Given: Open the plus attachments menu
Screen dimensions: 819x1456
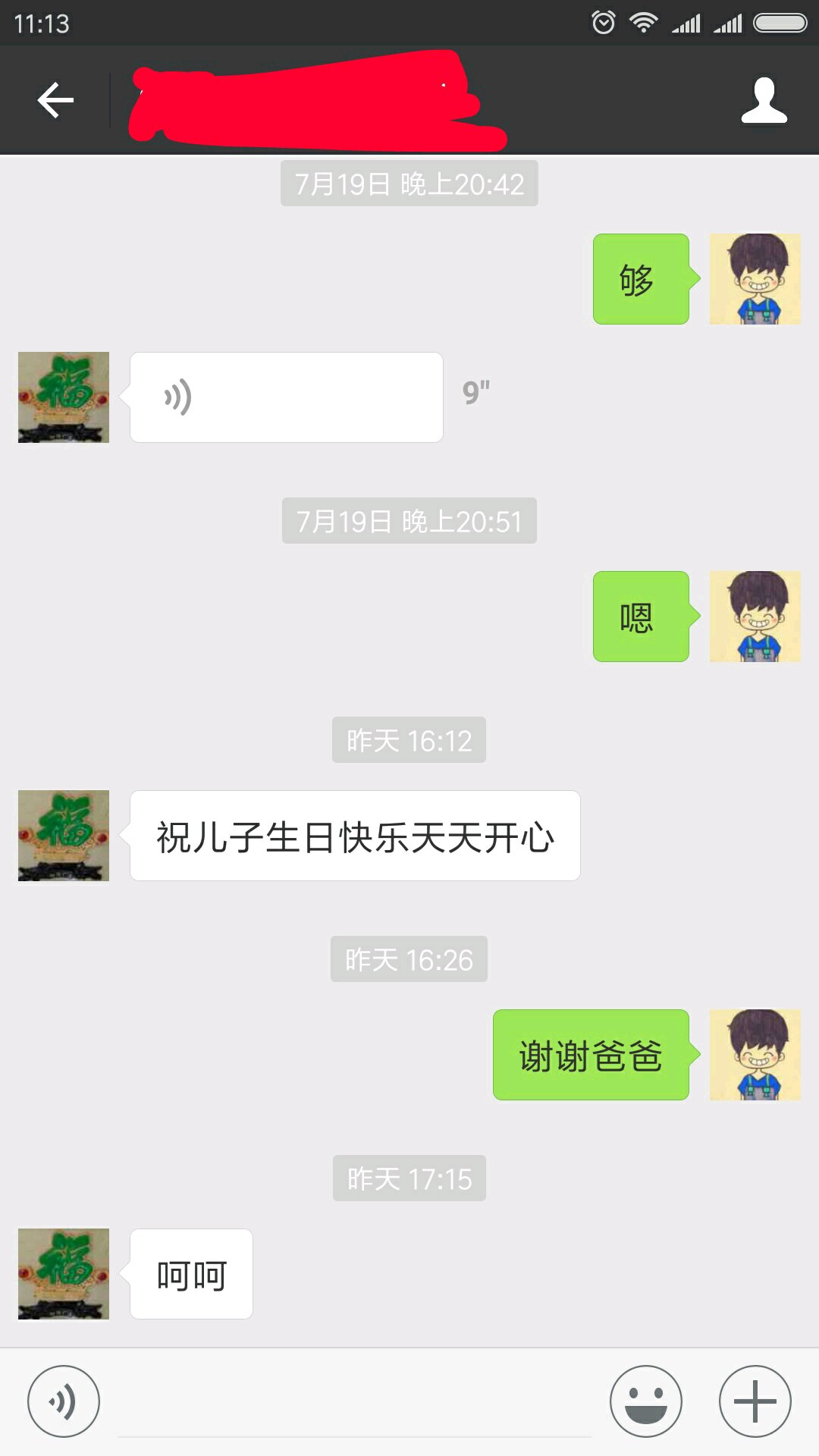Looking at the screenshot, I should tap(755, 1401).
